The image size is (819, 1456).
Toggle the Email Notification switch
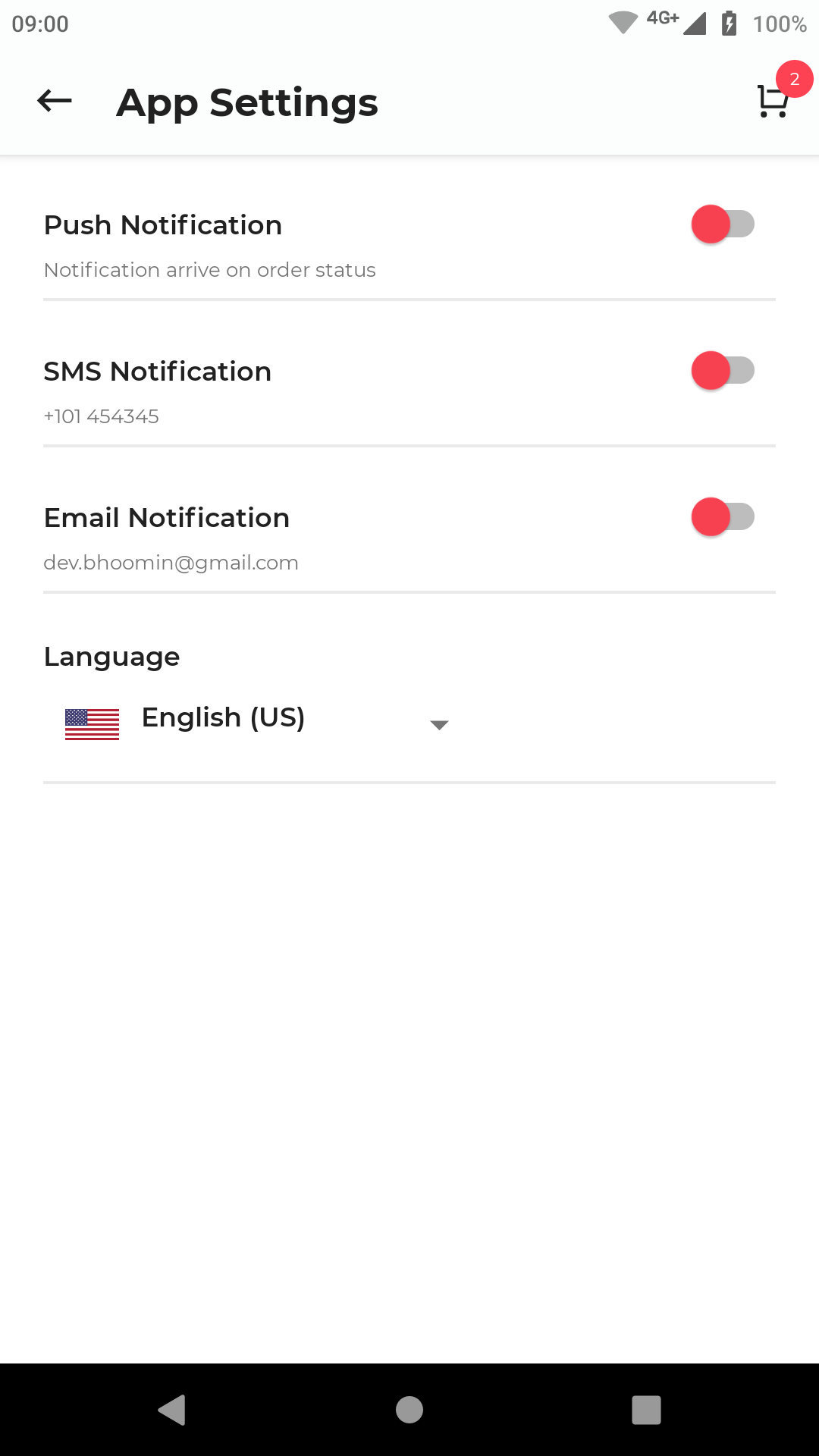pos(722,517)
